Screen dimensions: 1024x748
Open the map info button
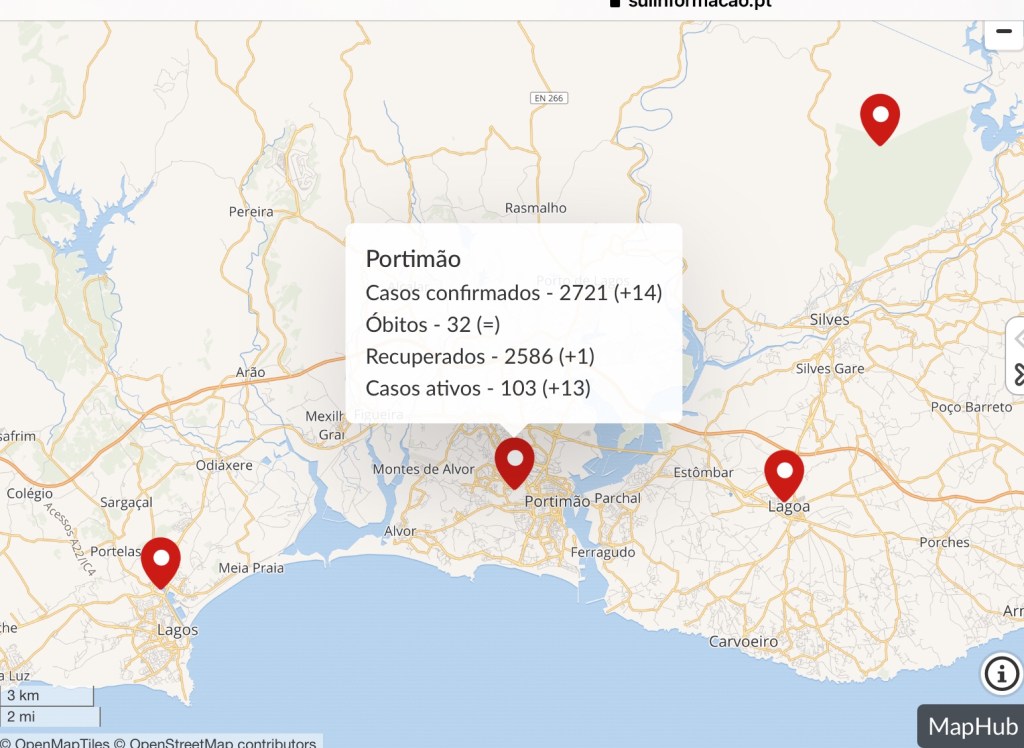click(1002, 674)
